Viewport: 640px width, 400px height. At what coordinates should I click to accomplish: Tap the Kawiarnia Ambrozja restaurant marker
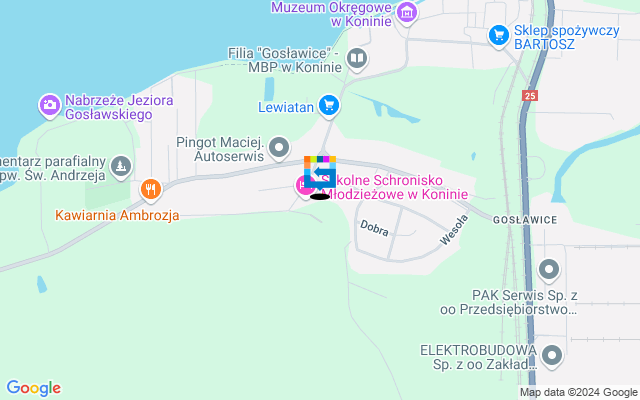coord(150,188)
